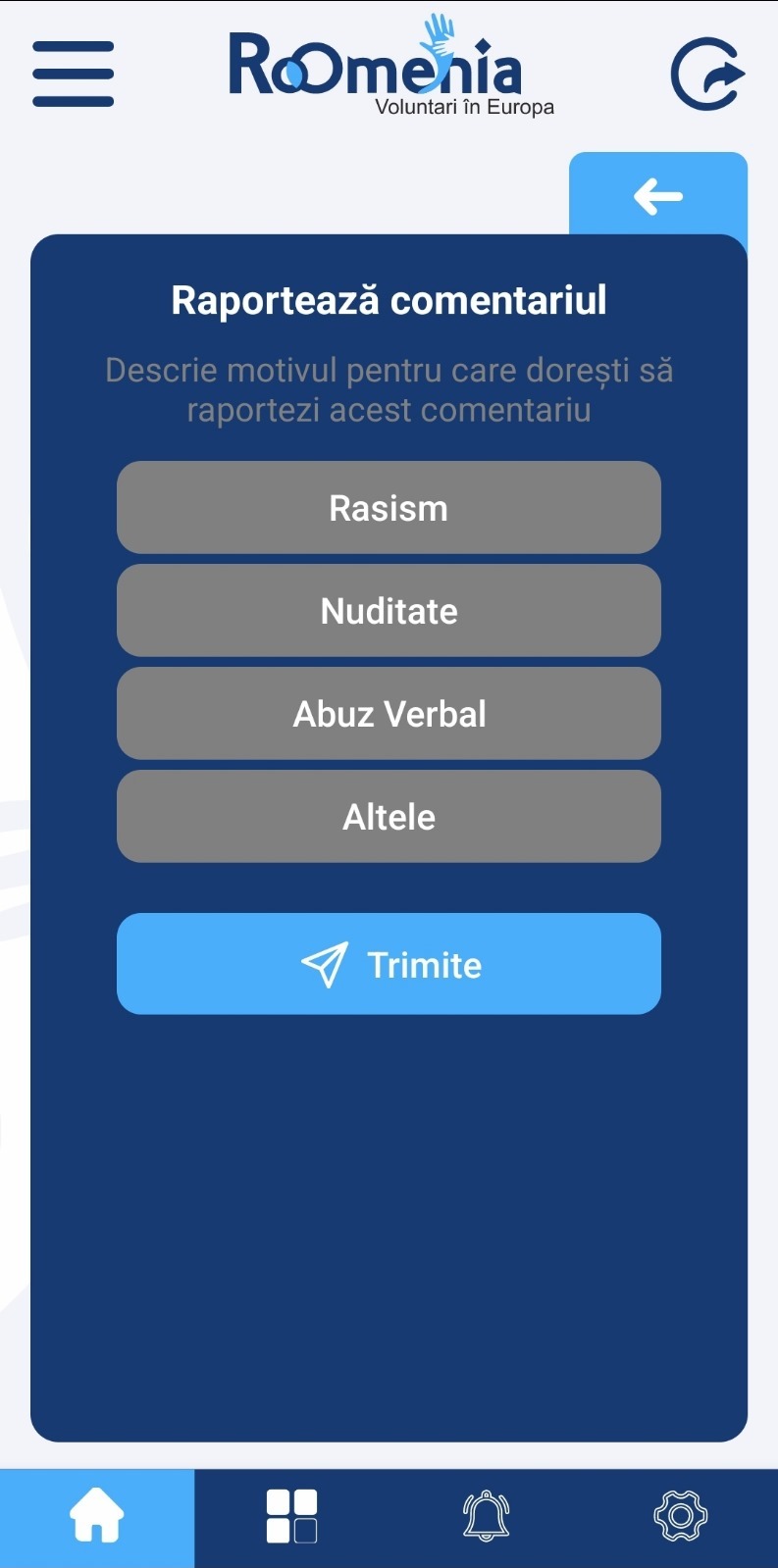Screen dimensions: 778x1568
Task: Choose Nuditate as report reason
Action: coord(389,611)
